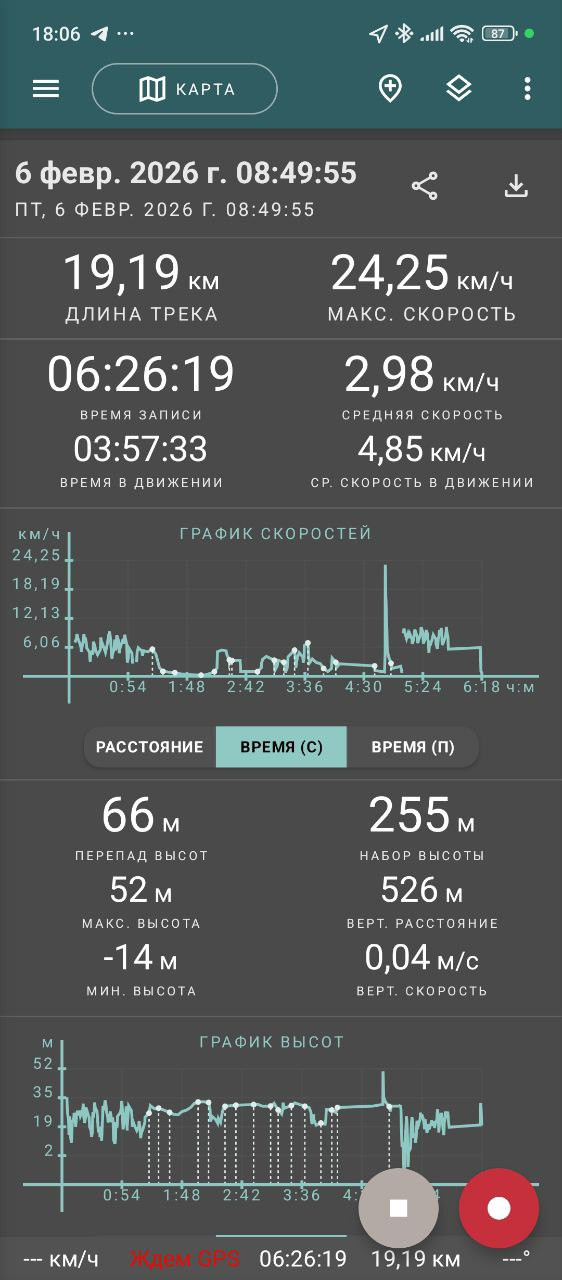Download the track file

coord(516,186)
